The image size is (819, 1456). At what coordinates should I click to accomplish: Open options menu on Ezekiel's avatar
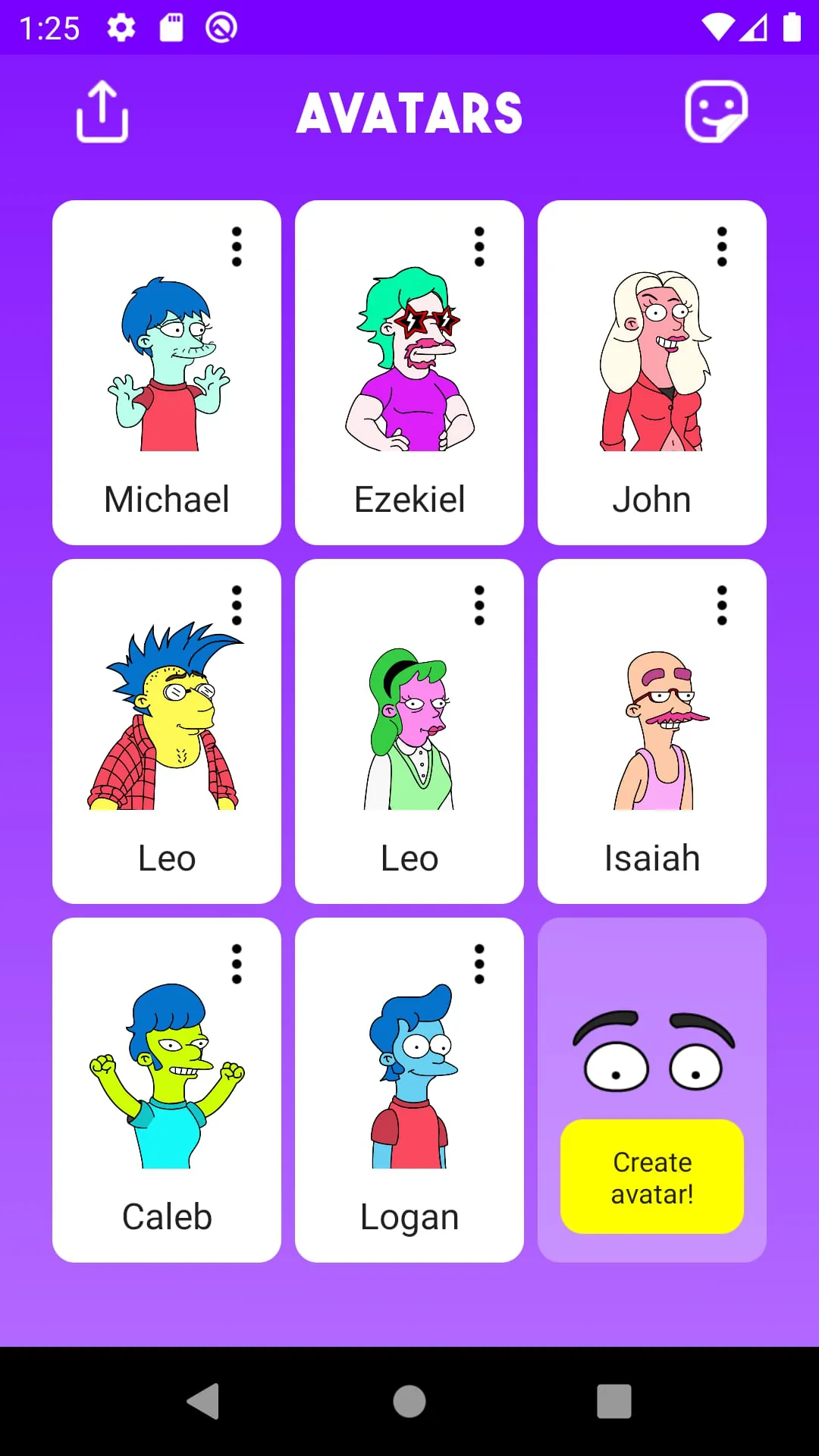(479, 246)
